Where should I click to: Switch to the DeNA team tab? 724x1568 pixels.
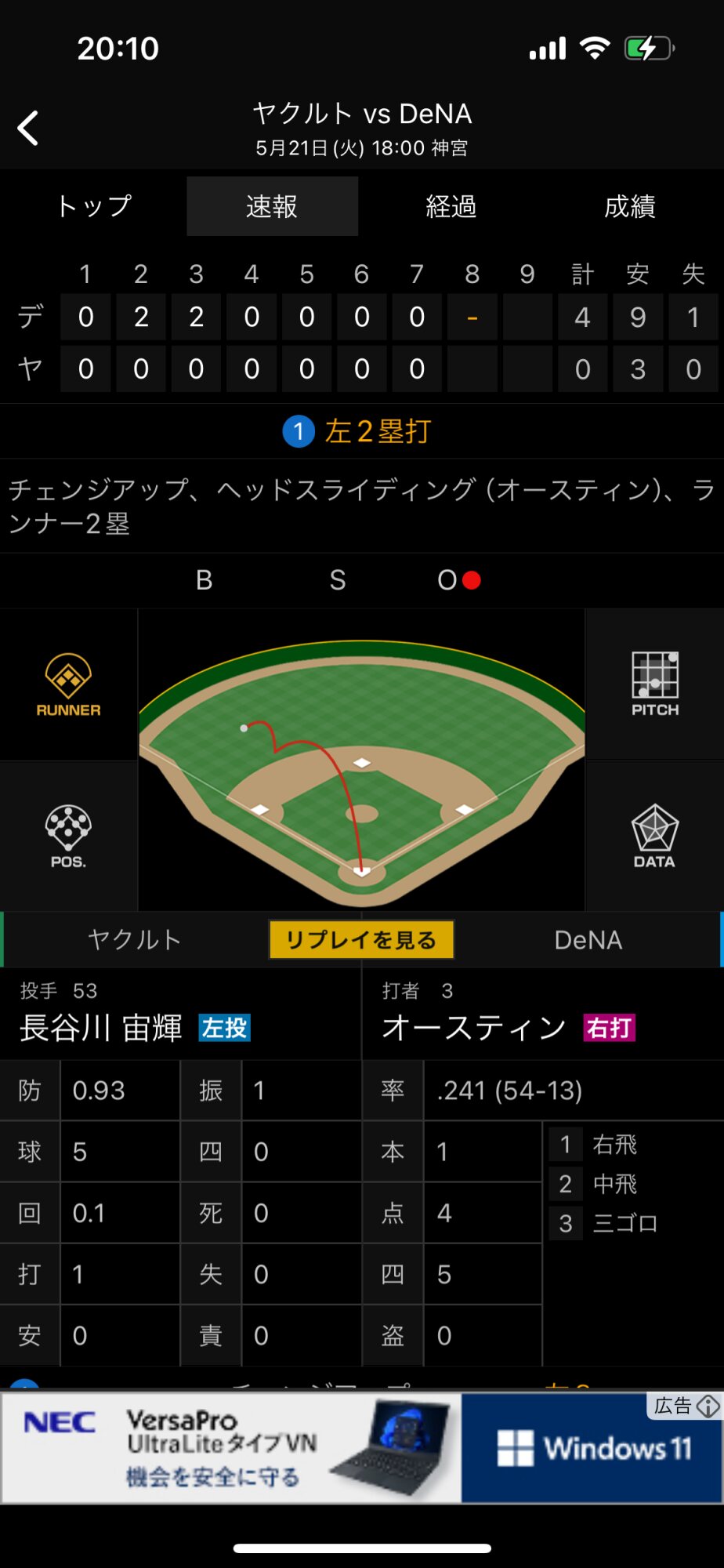tap(588, 939)
